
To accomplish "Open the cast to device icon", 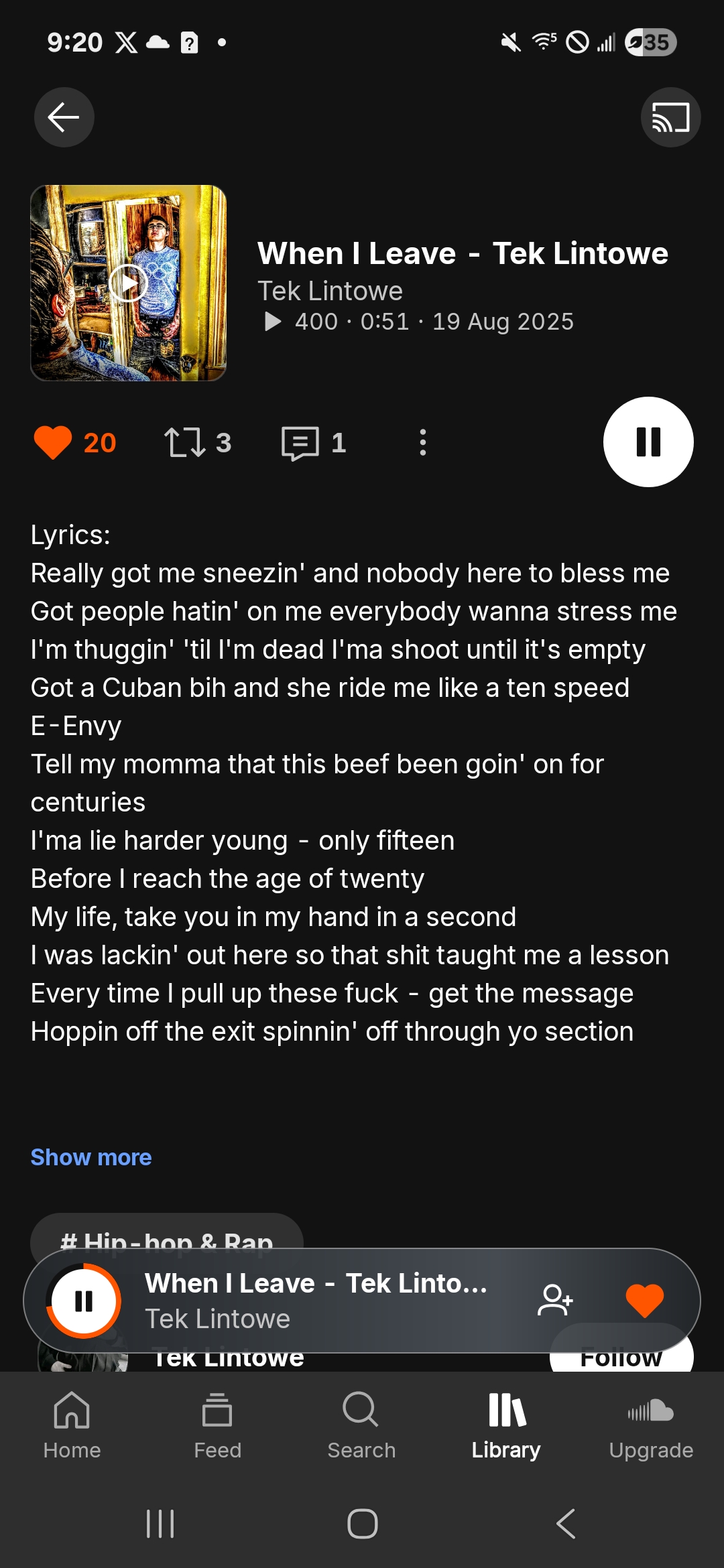I will click(670, 117).
